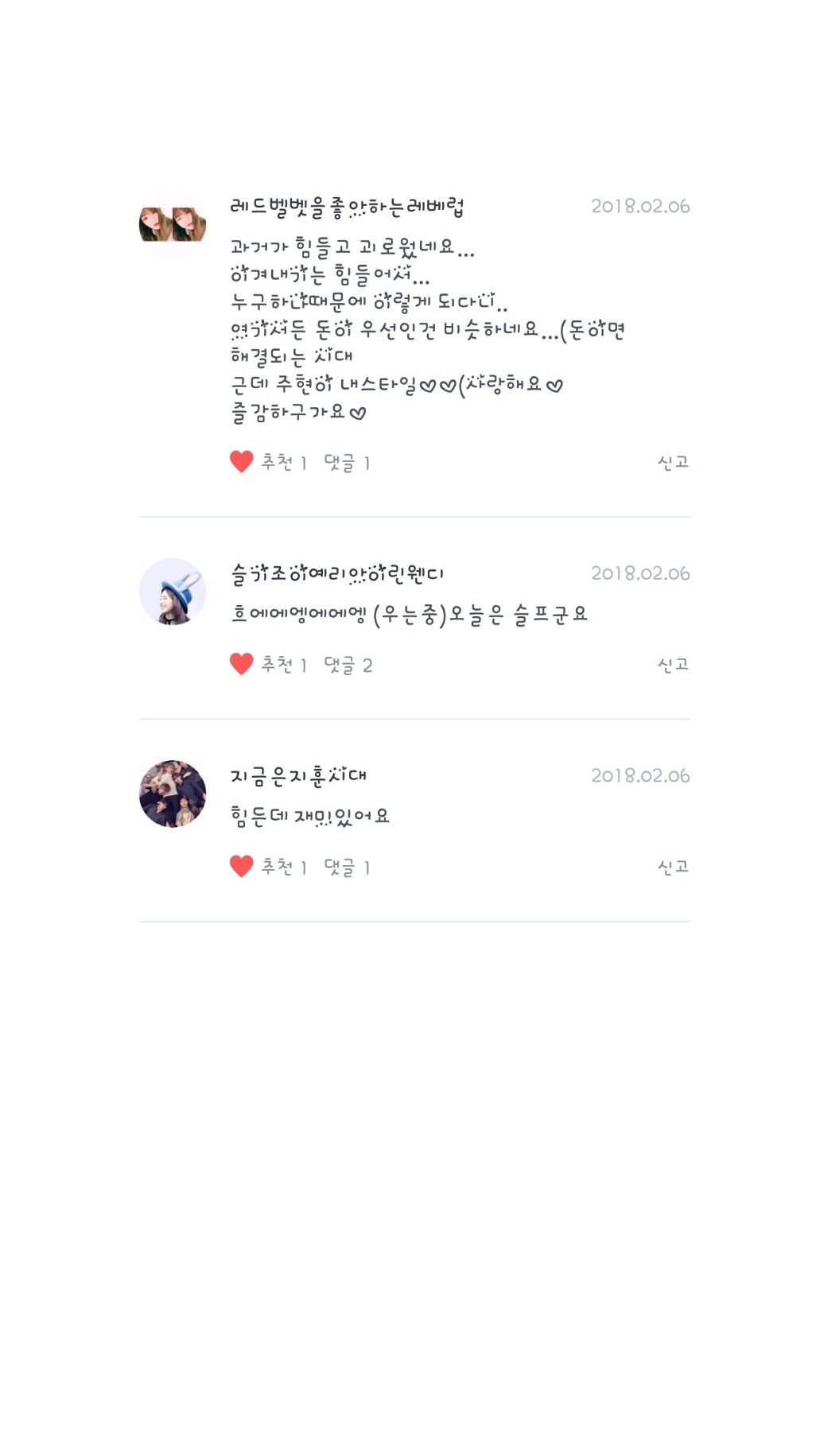Open replies on 지금은지훈시대's comment
The image size is (820, 1456).
click(347, 867)
